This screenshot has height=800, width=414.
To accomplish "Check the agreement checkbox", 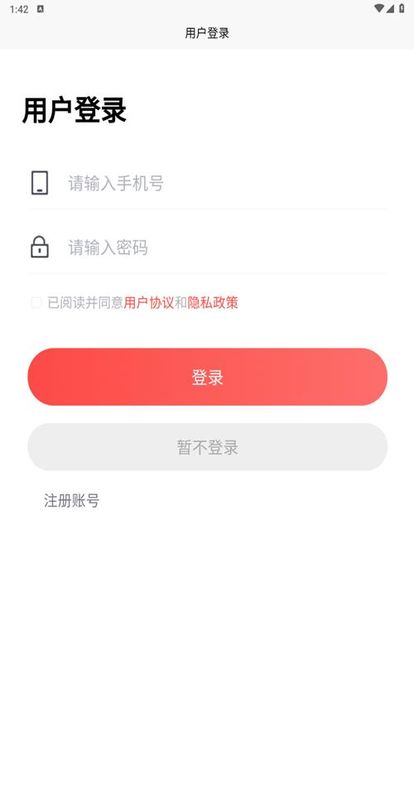I will coord(36,303).
